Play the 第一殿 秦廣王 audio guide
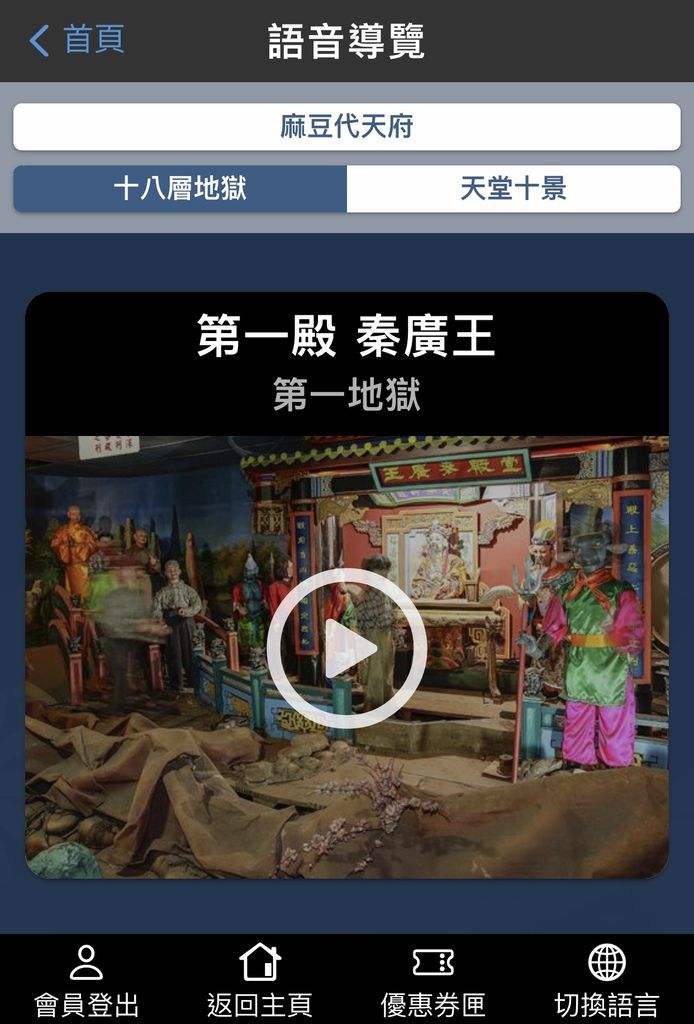The height and width of the screenshot is (1024, 694). tap(346, 649)
